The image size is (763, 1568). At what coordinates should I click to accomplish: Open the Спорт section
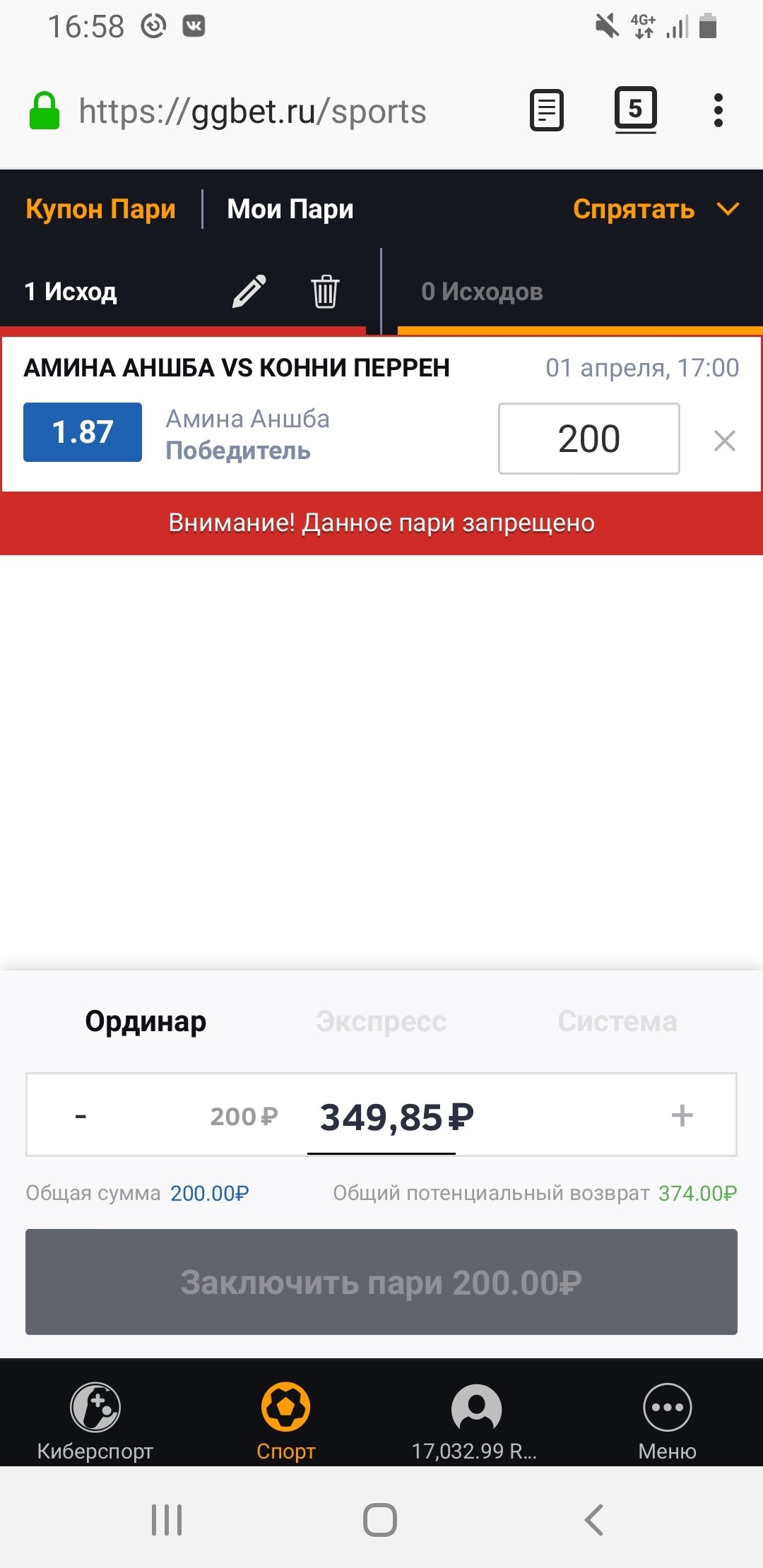(285, 1421)
